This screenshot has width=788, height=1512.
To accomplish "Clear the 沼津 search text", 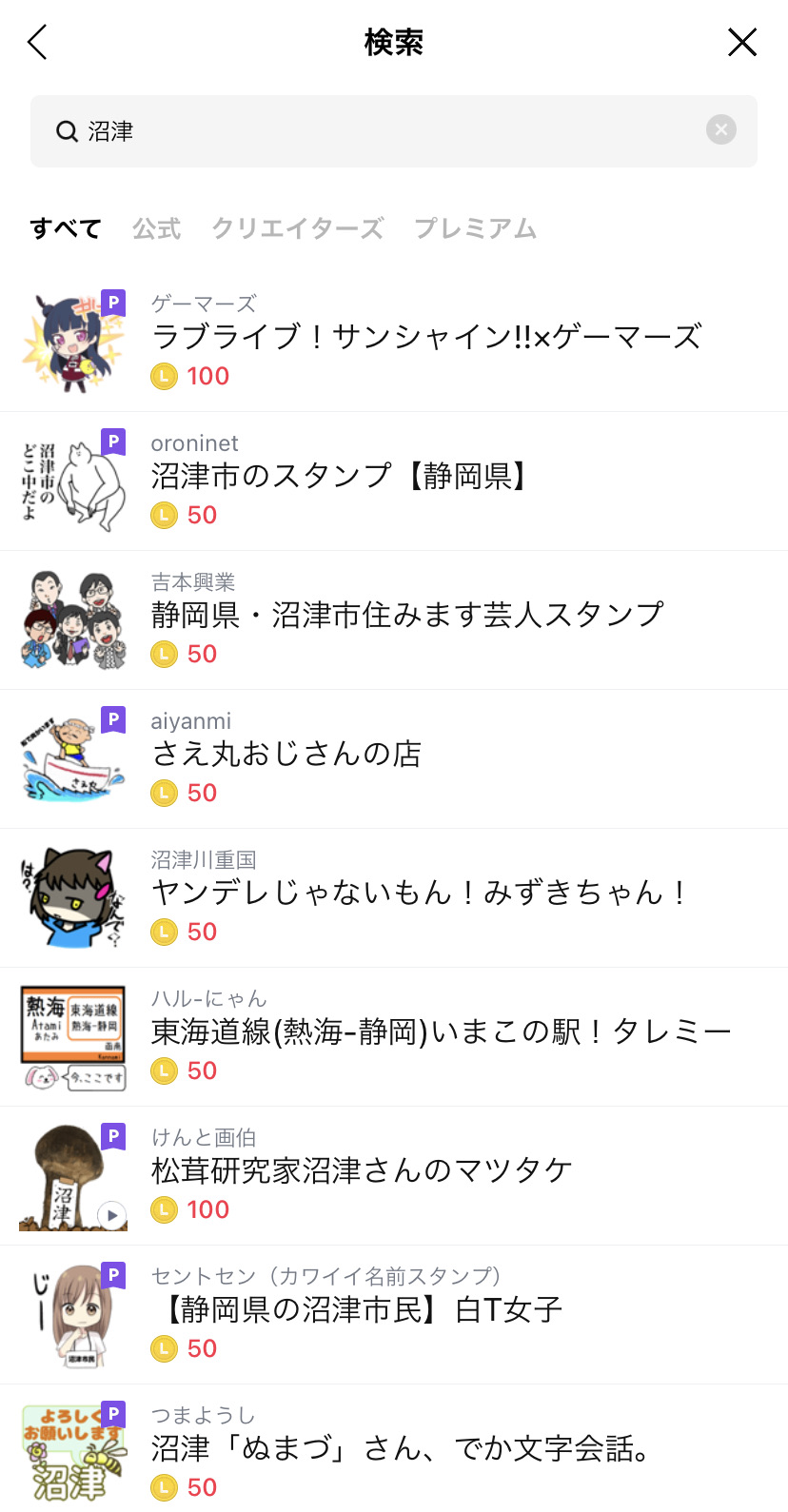I will tap(720, 129).
